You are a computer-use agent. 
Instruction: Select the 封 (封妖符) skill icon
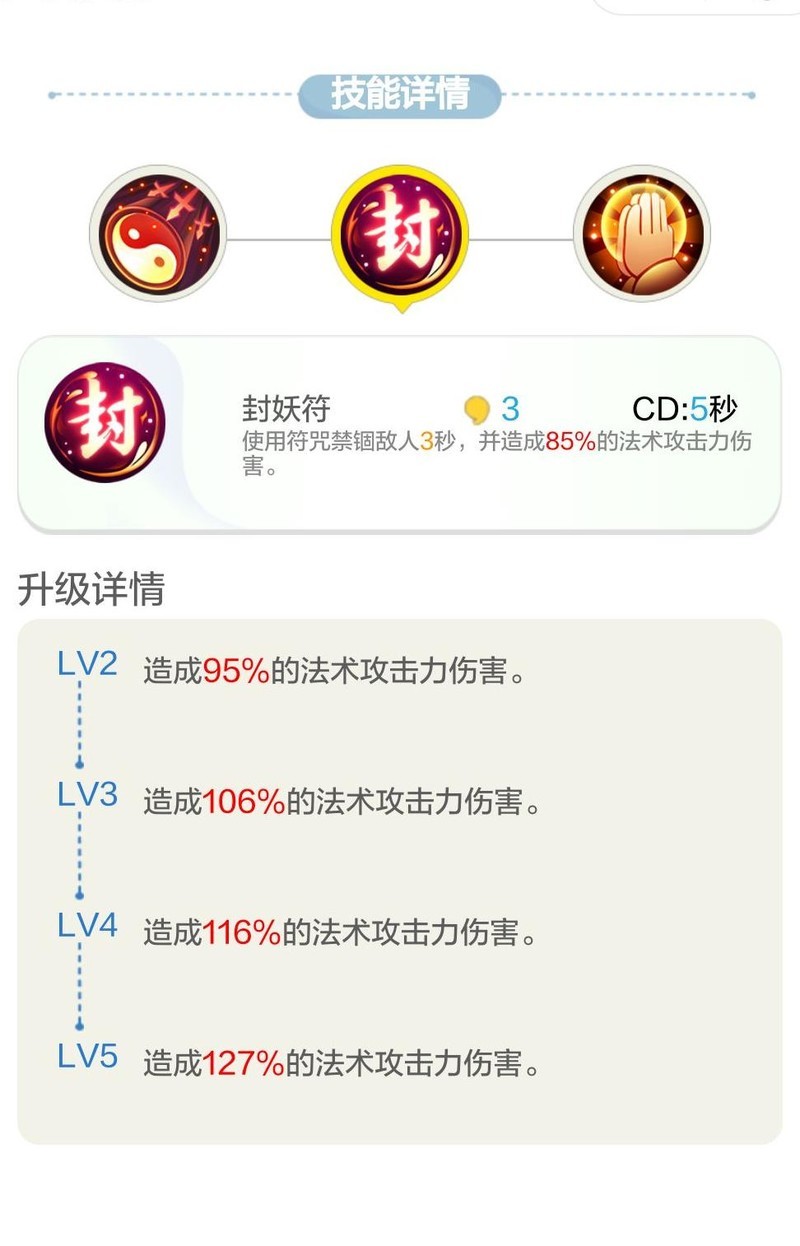point(400,235)
